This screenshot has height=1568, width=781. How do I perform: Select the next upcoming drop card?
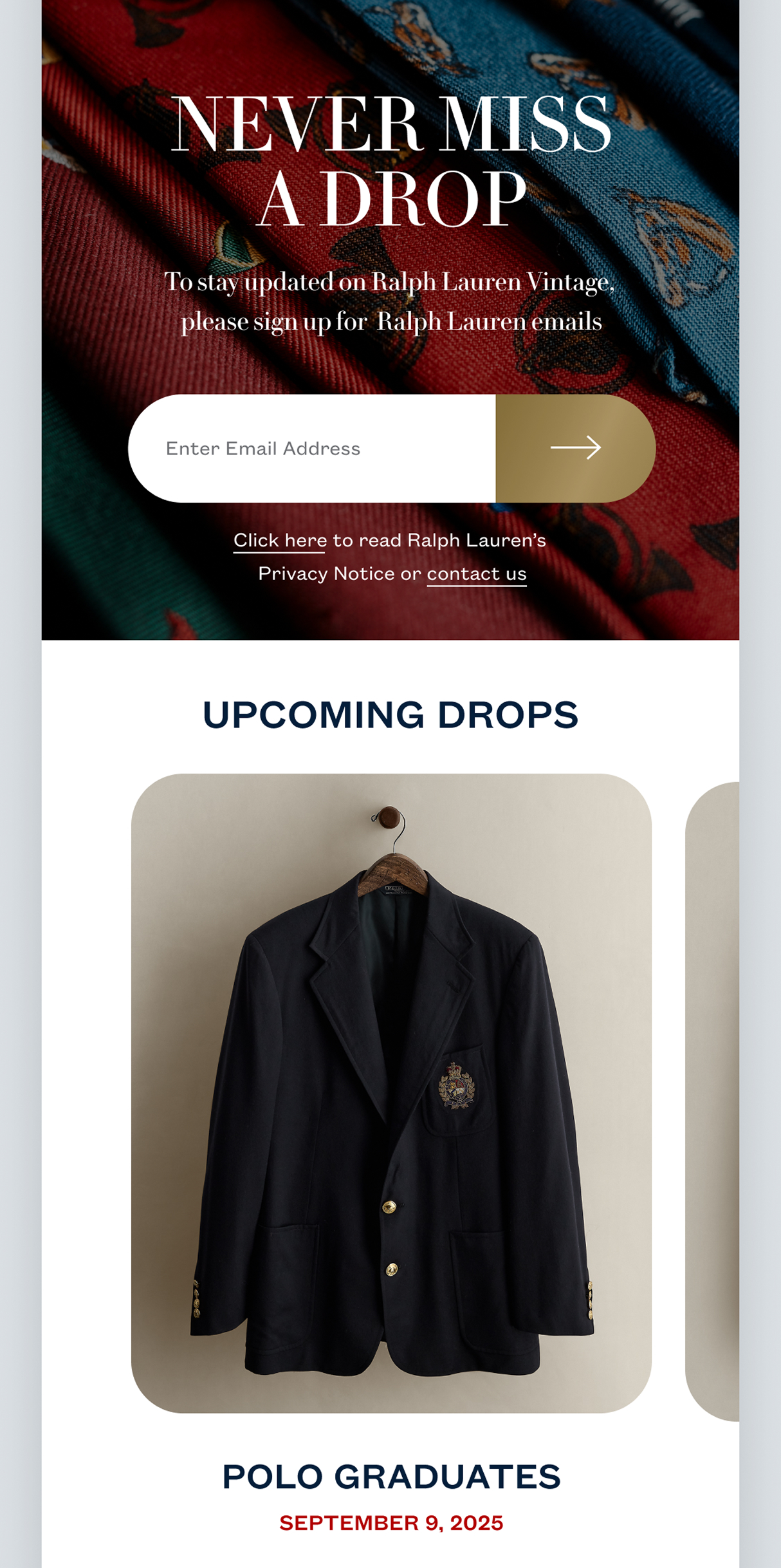pos(714,1101)
